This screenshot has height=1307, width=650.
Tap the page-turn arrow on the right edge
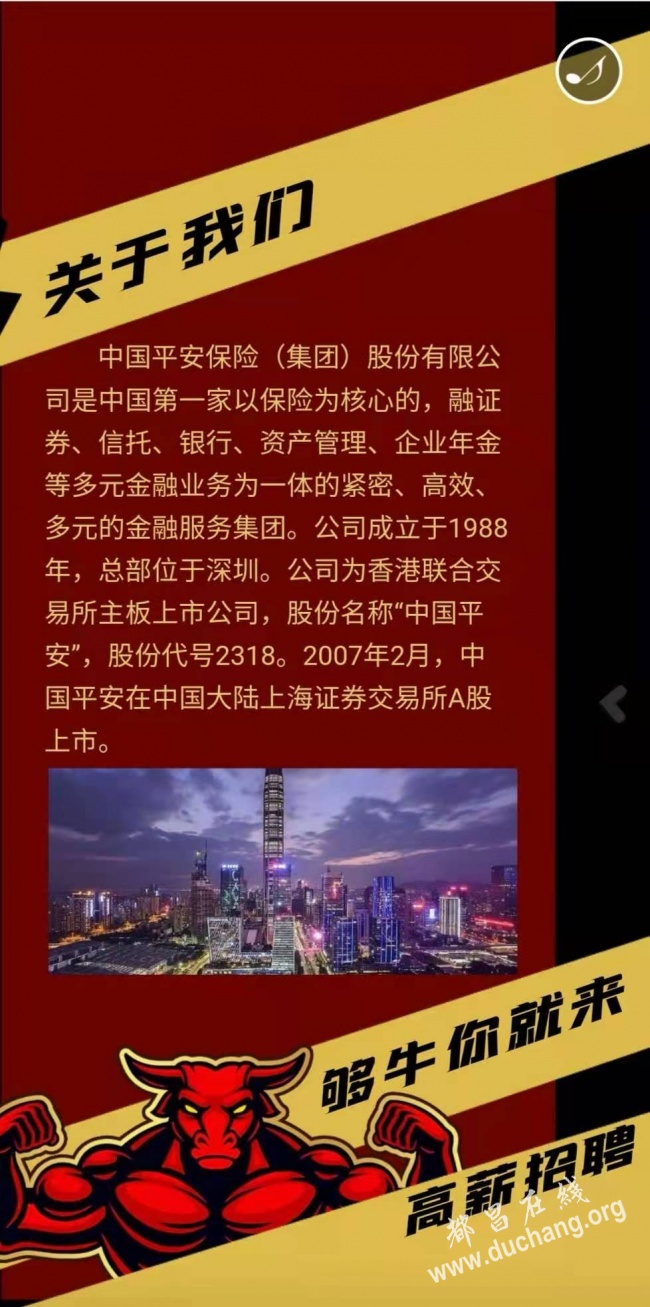coord(615,704)
